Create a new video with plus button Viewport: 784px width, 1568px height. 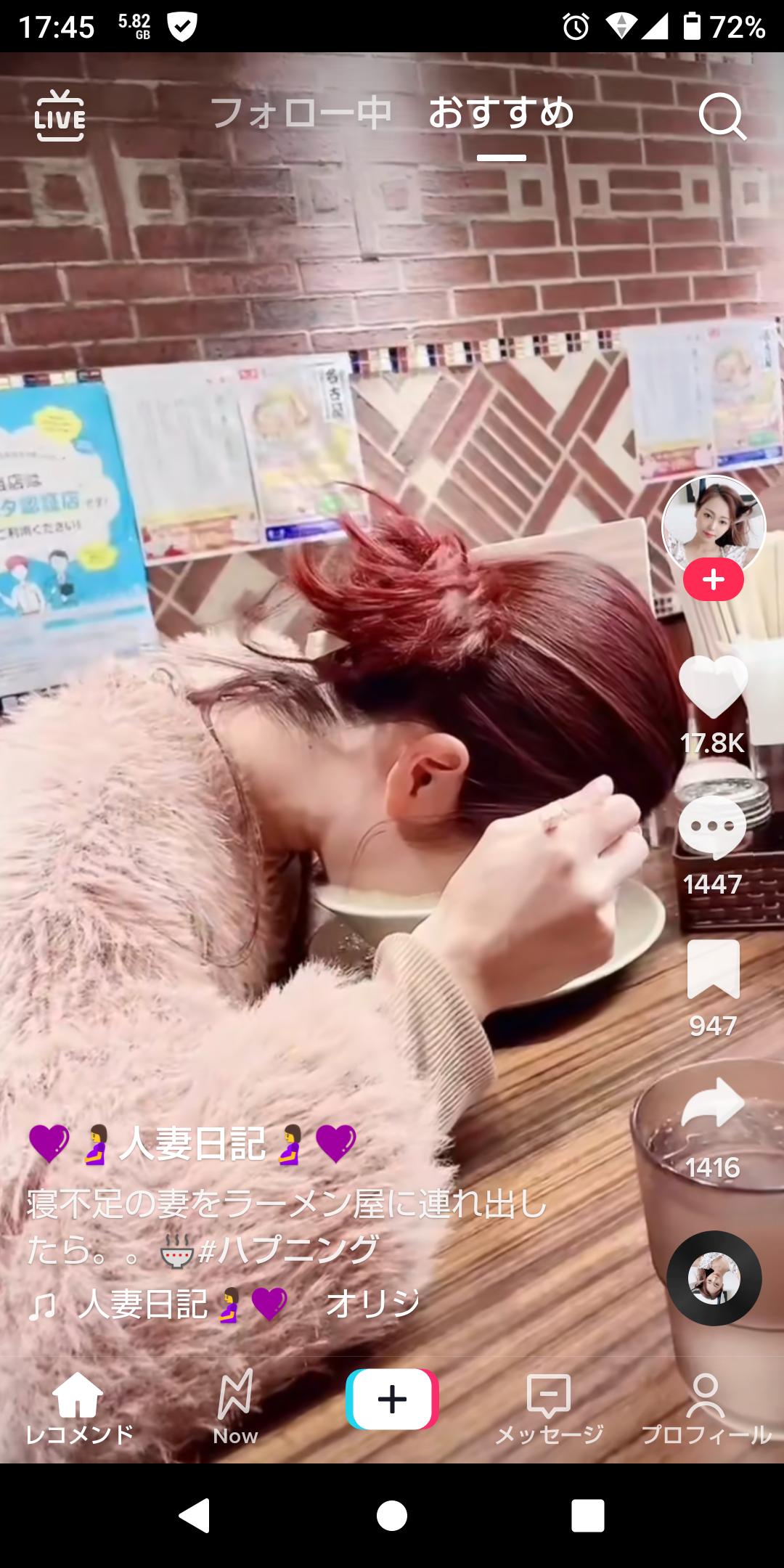point(392,1399)
